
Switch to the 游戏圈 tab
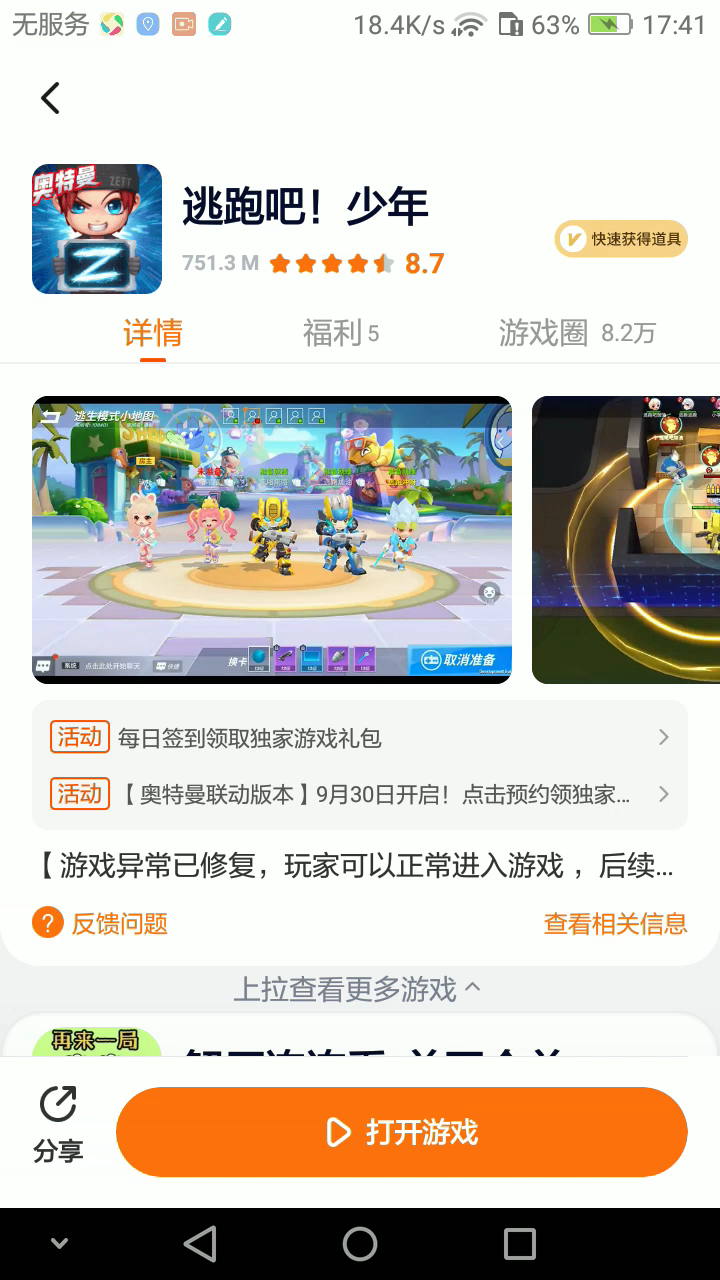tap(577, 333)
